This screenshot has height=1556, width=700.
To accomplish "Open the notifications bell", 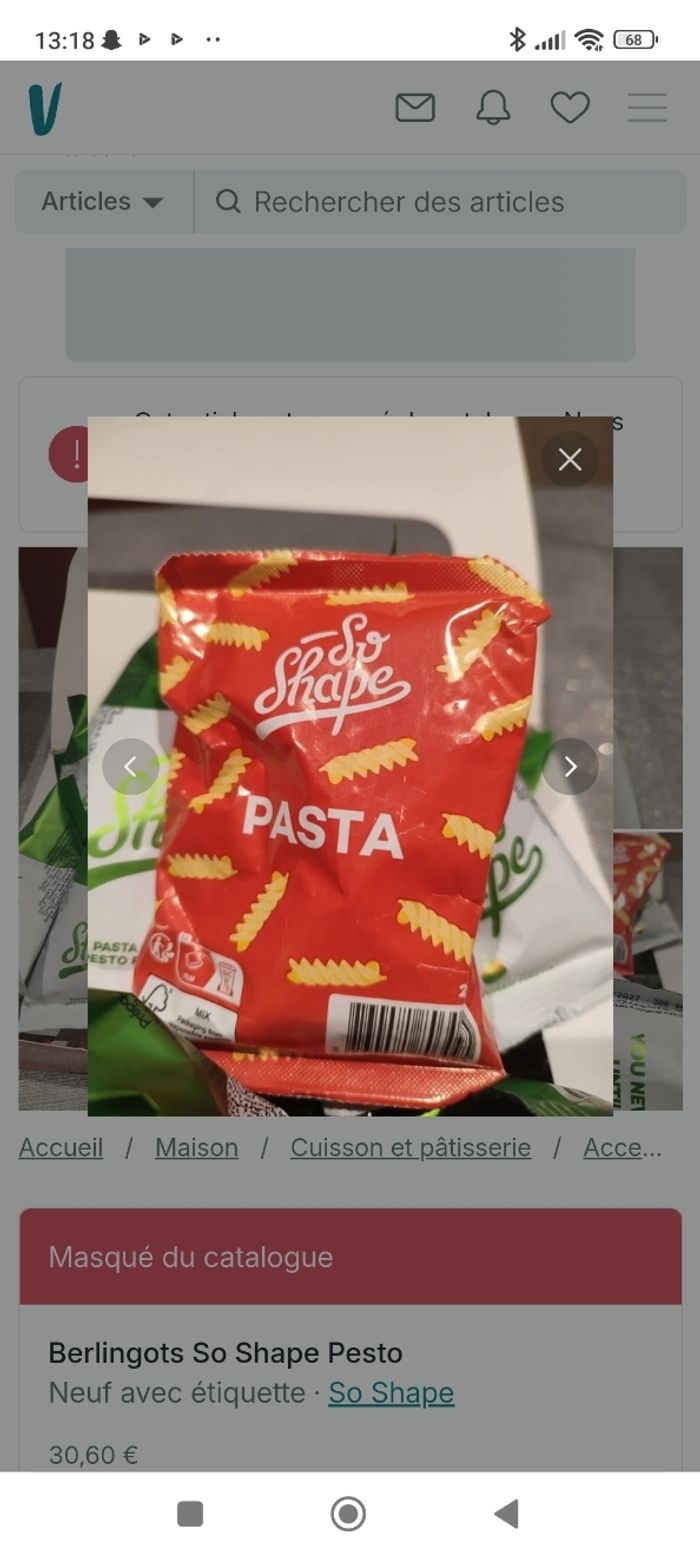I will [x=493, y=107].
